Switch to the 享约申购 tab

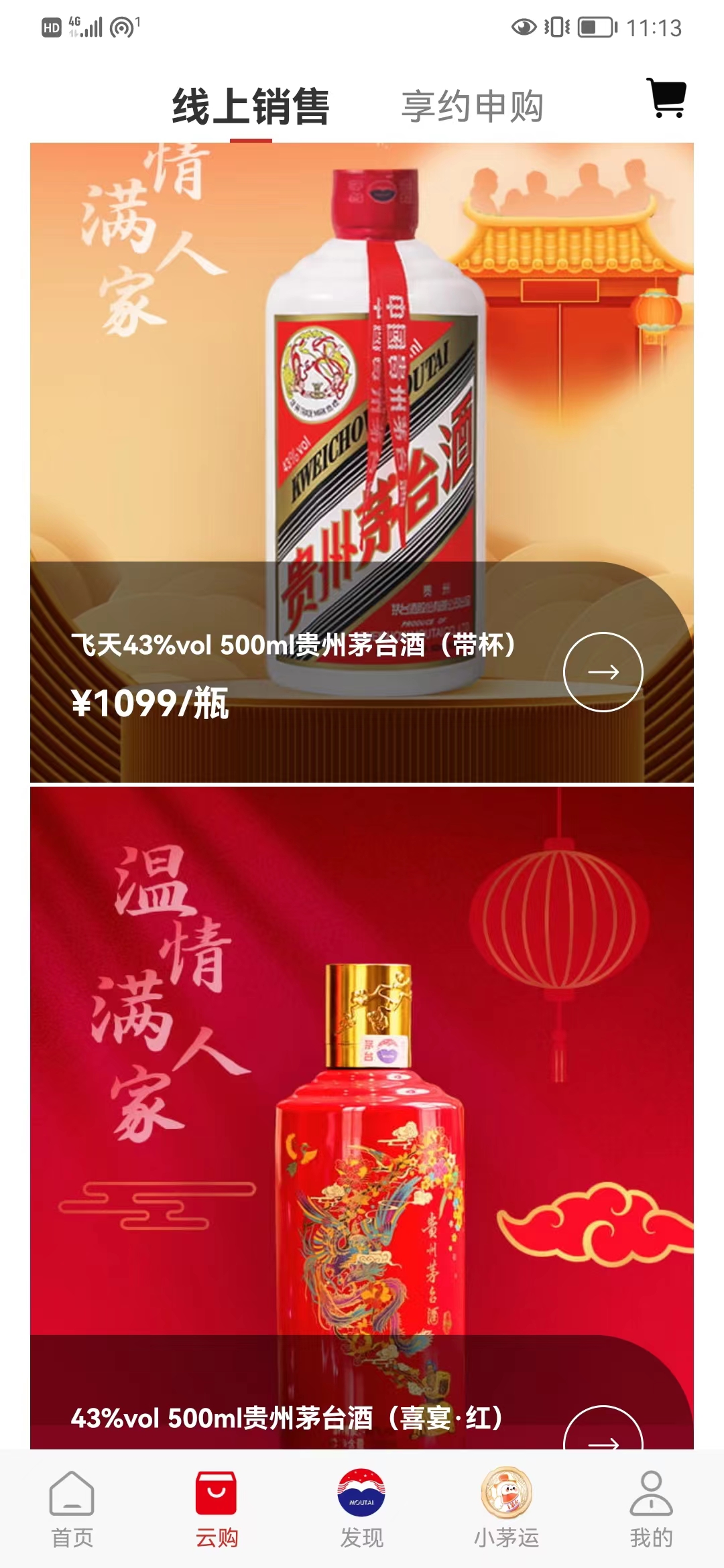pyautogui.click(x=472, y=107)
